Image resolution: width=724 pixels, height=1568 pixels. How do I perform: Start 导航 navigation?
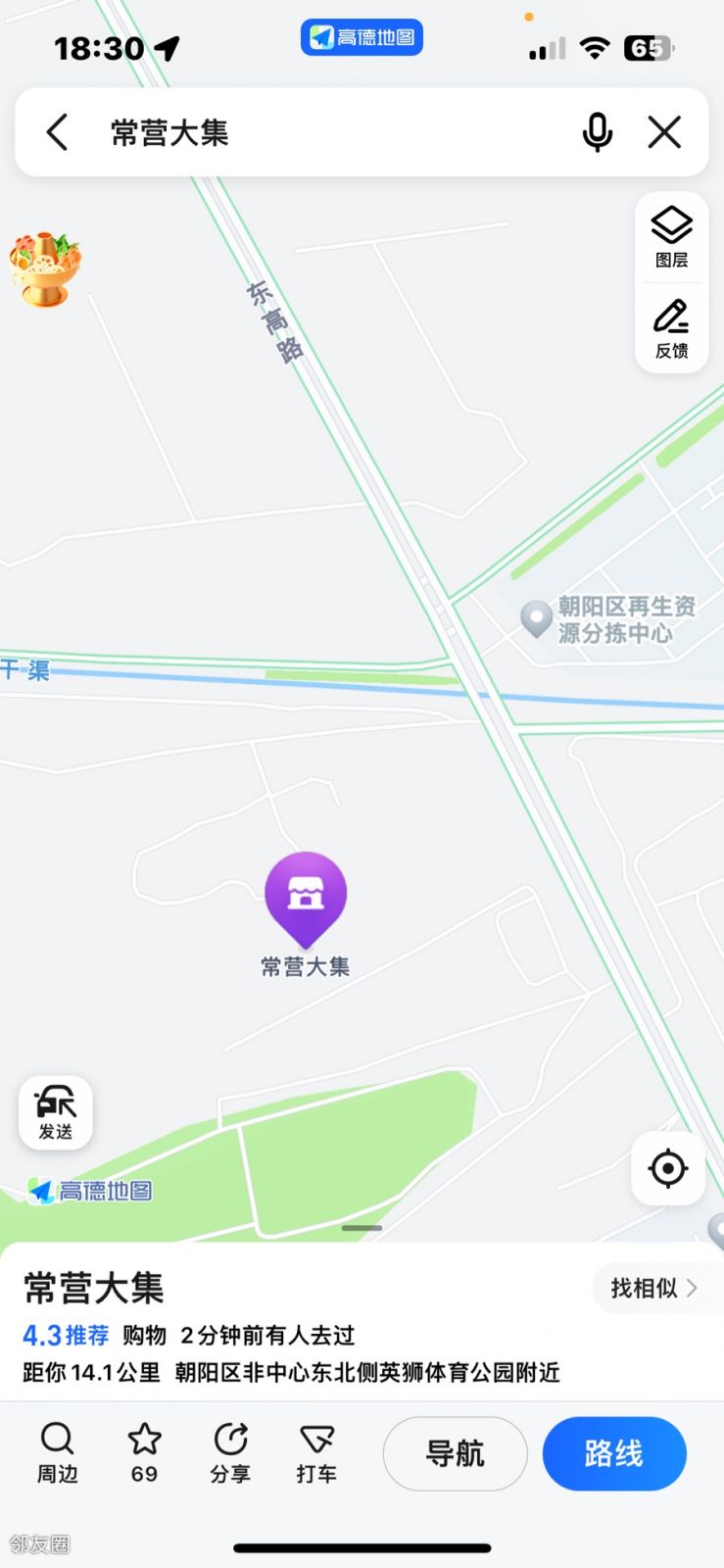point(455,1453)
